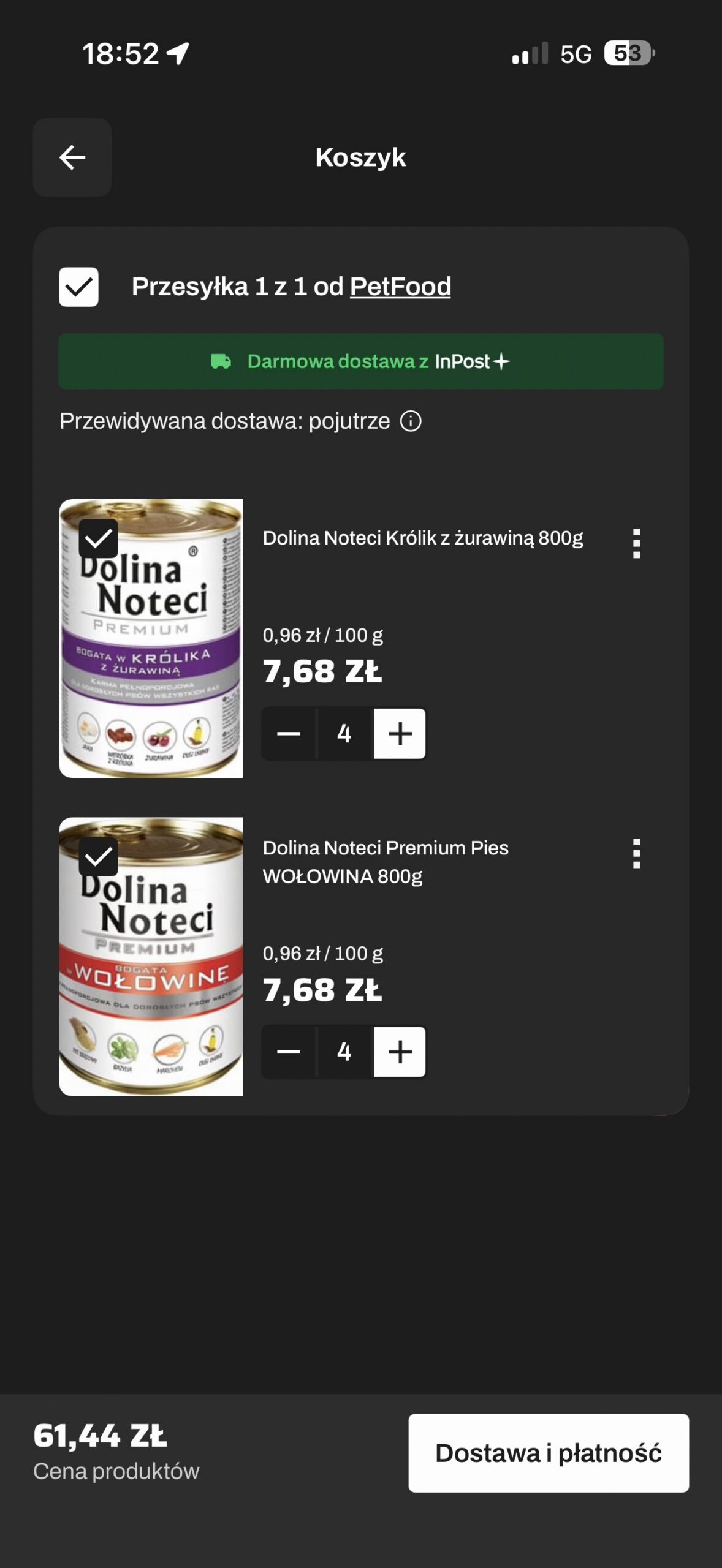Open the PetFood seller link
The width and height of the screenshot is (722, 1568).
pos(400,287)
